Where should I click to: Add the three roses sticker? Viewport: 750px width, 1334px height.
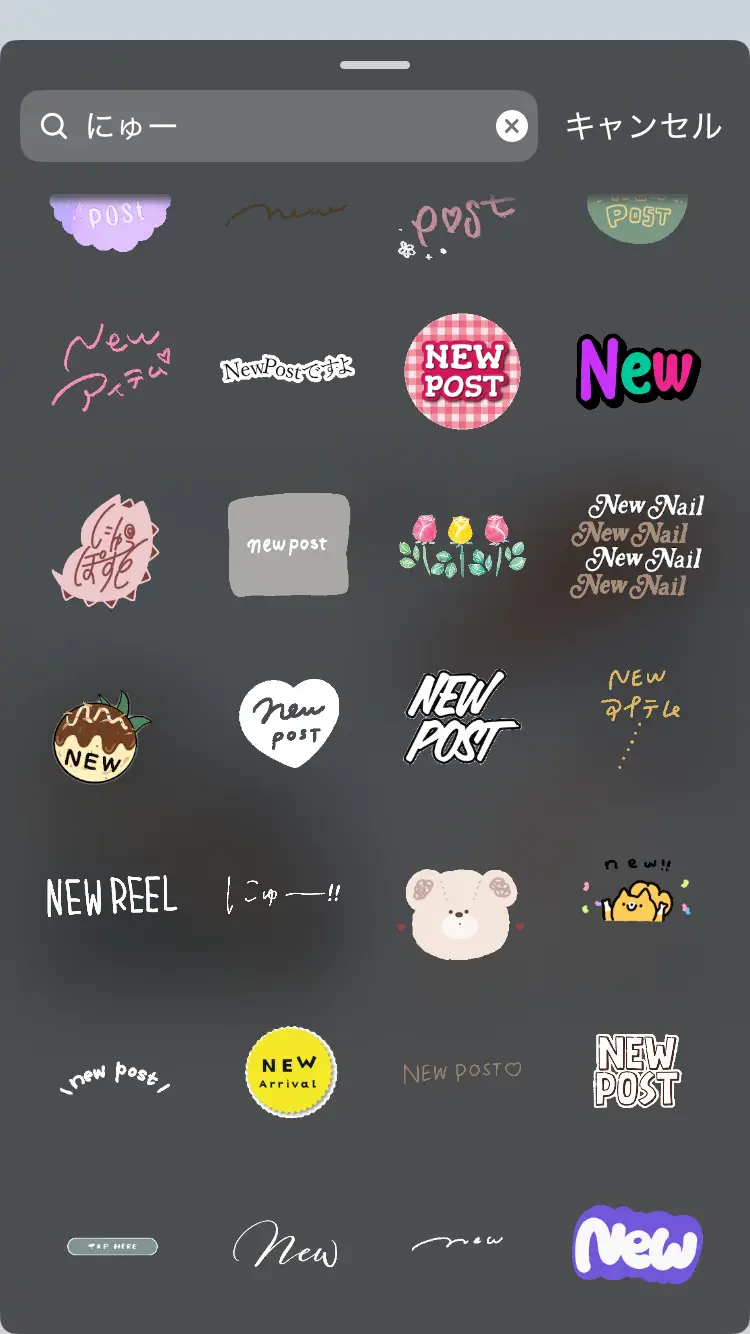click(x=461, y=545)
